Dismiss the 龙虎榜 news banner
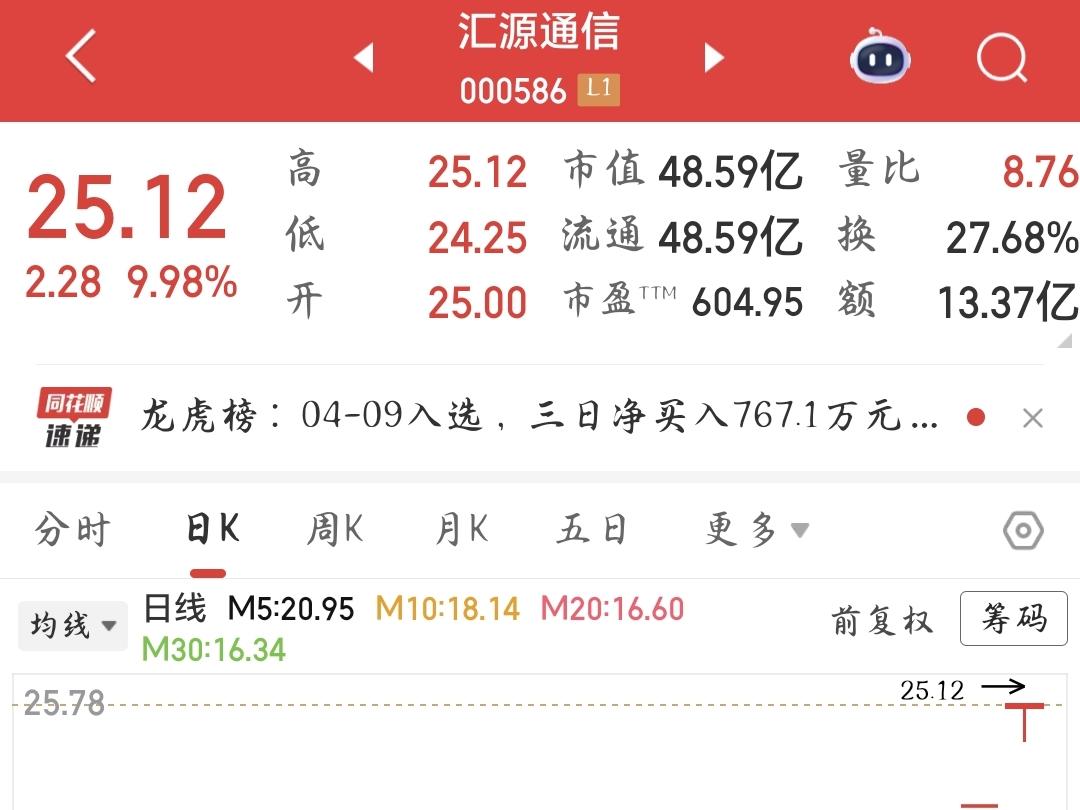Image resolution: width=1080 pixels, height=810 pixels. (1033, 418)
